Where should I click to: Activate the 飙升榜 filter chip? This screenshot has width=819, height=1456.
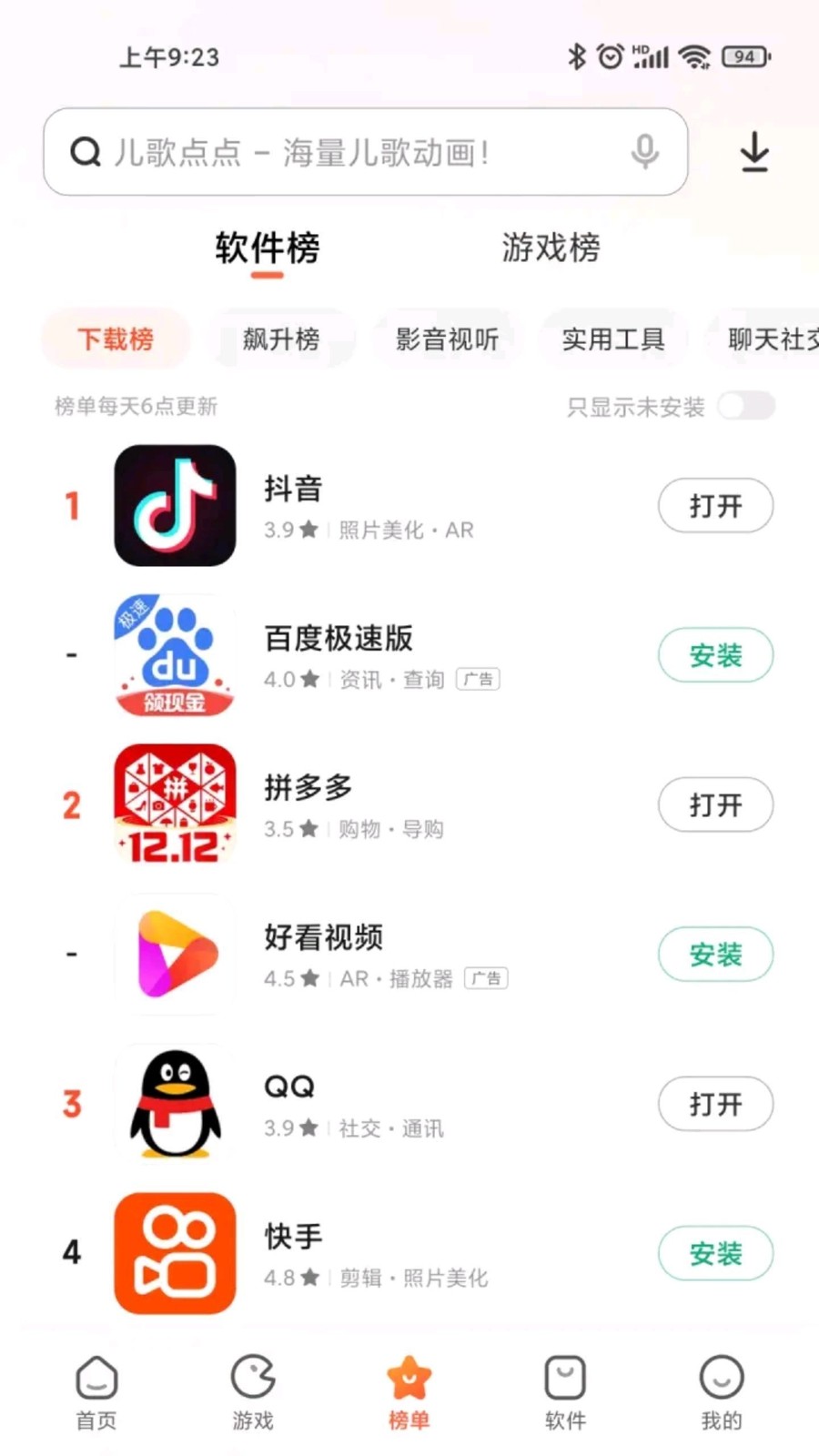coord(283,339)
